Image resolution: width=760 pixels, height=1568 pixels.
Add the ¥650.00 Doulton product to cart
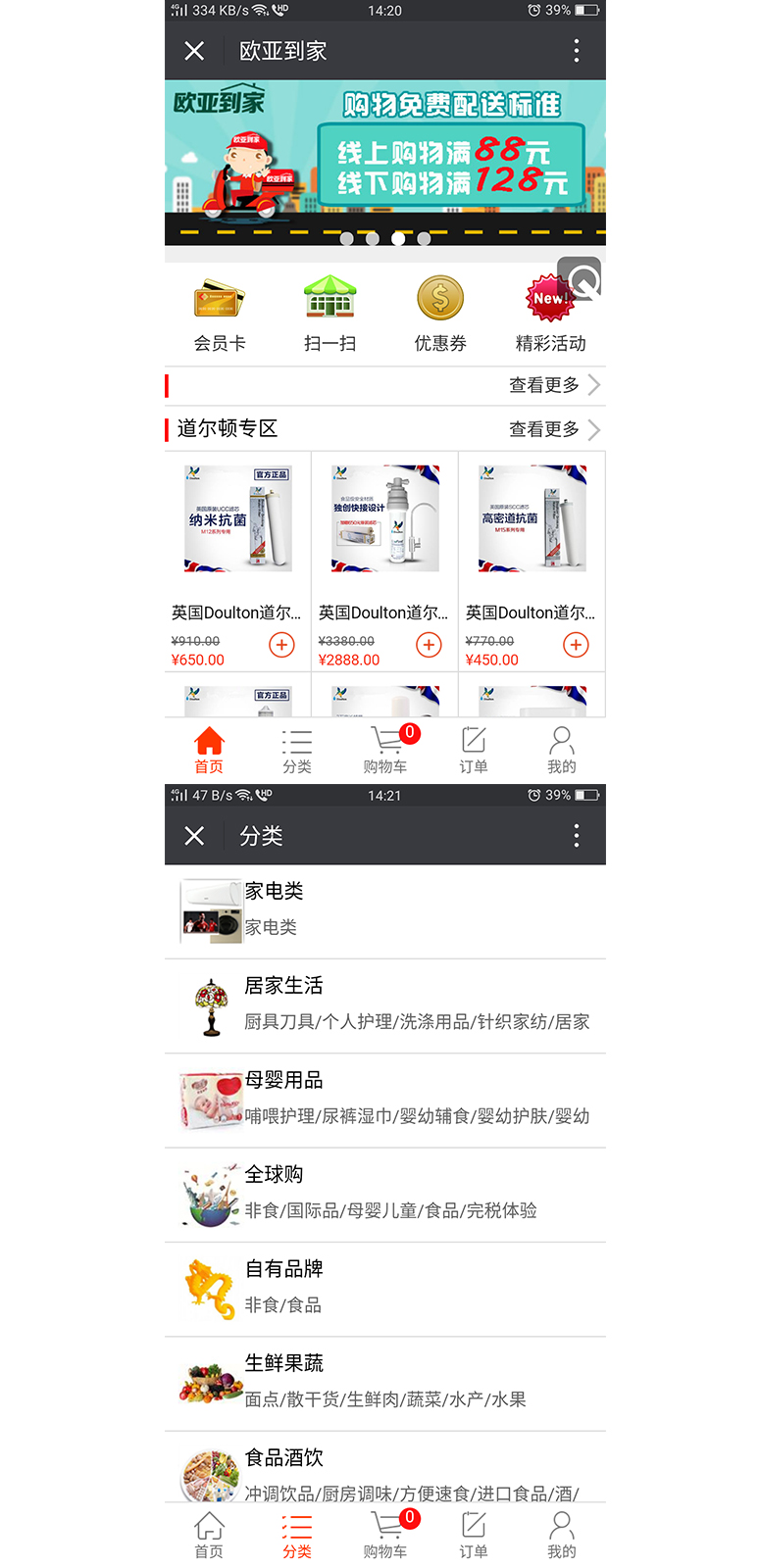pyautogui.click(x=281, y=645)
